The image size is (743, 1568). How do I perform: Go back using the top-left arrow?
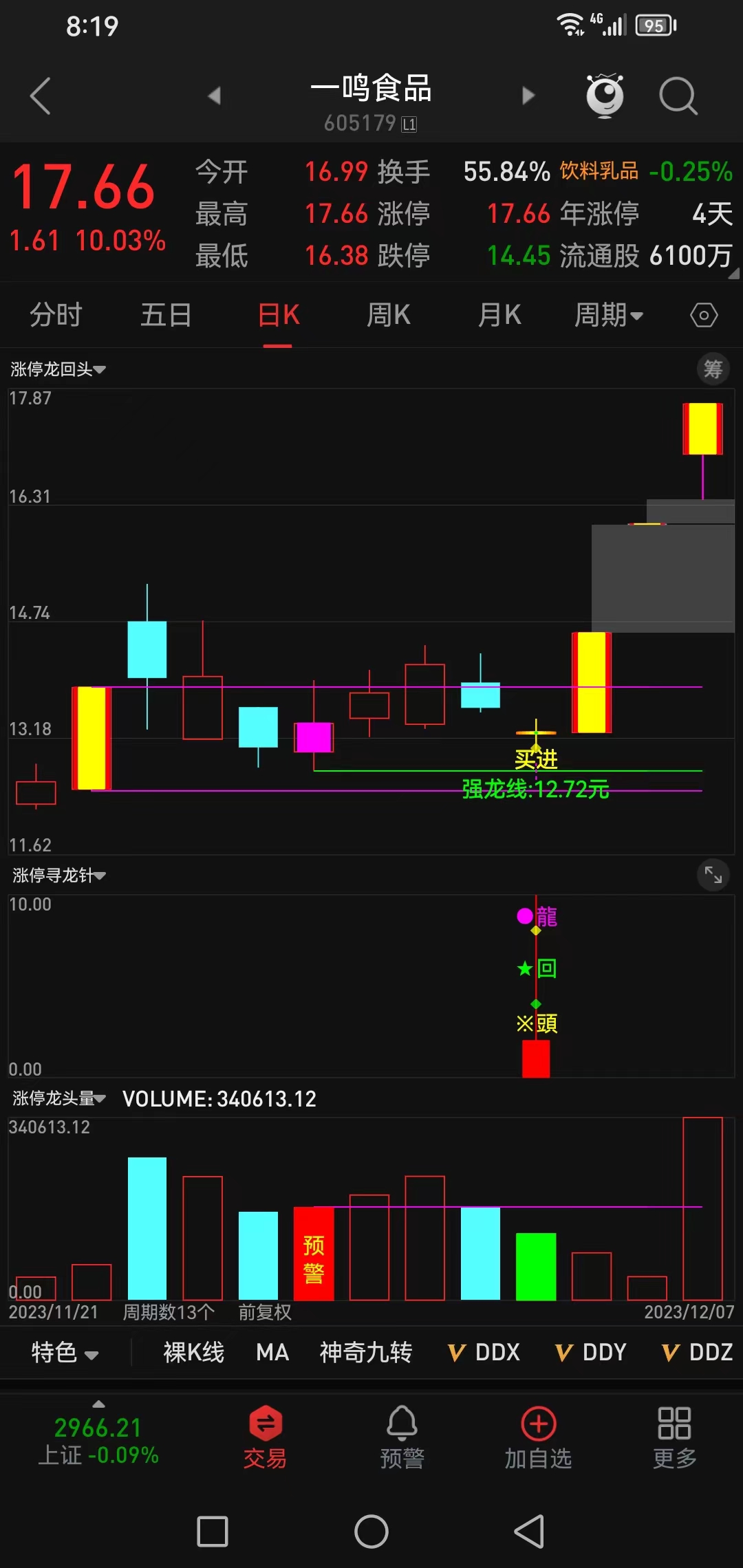tap(41, 96)
